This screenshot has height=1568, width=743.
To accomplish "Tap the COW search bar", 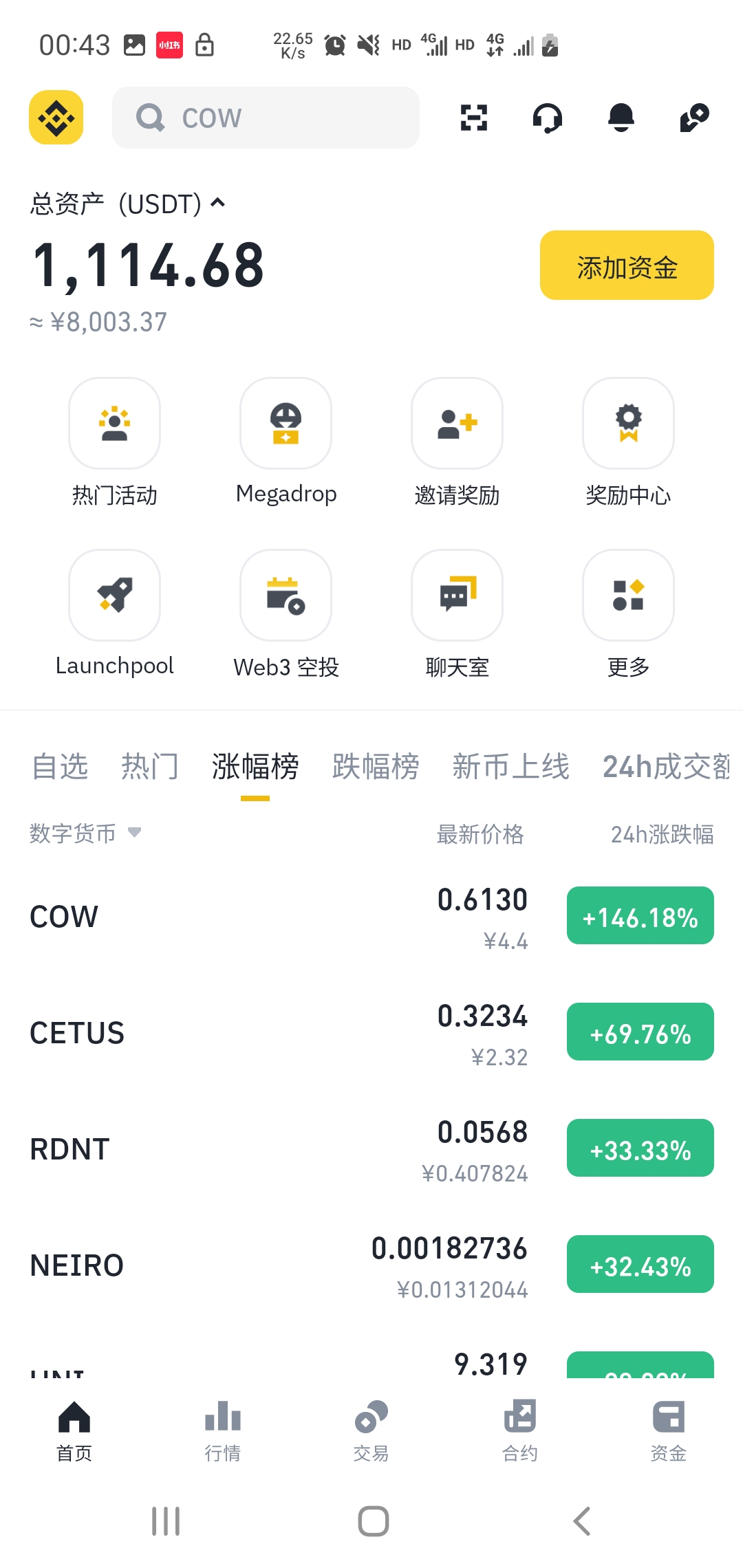I will pyautogui.click(x=266, y=117).
